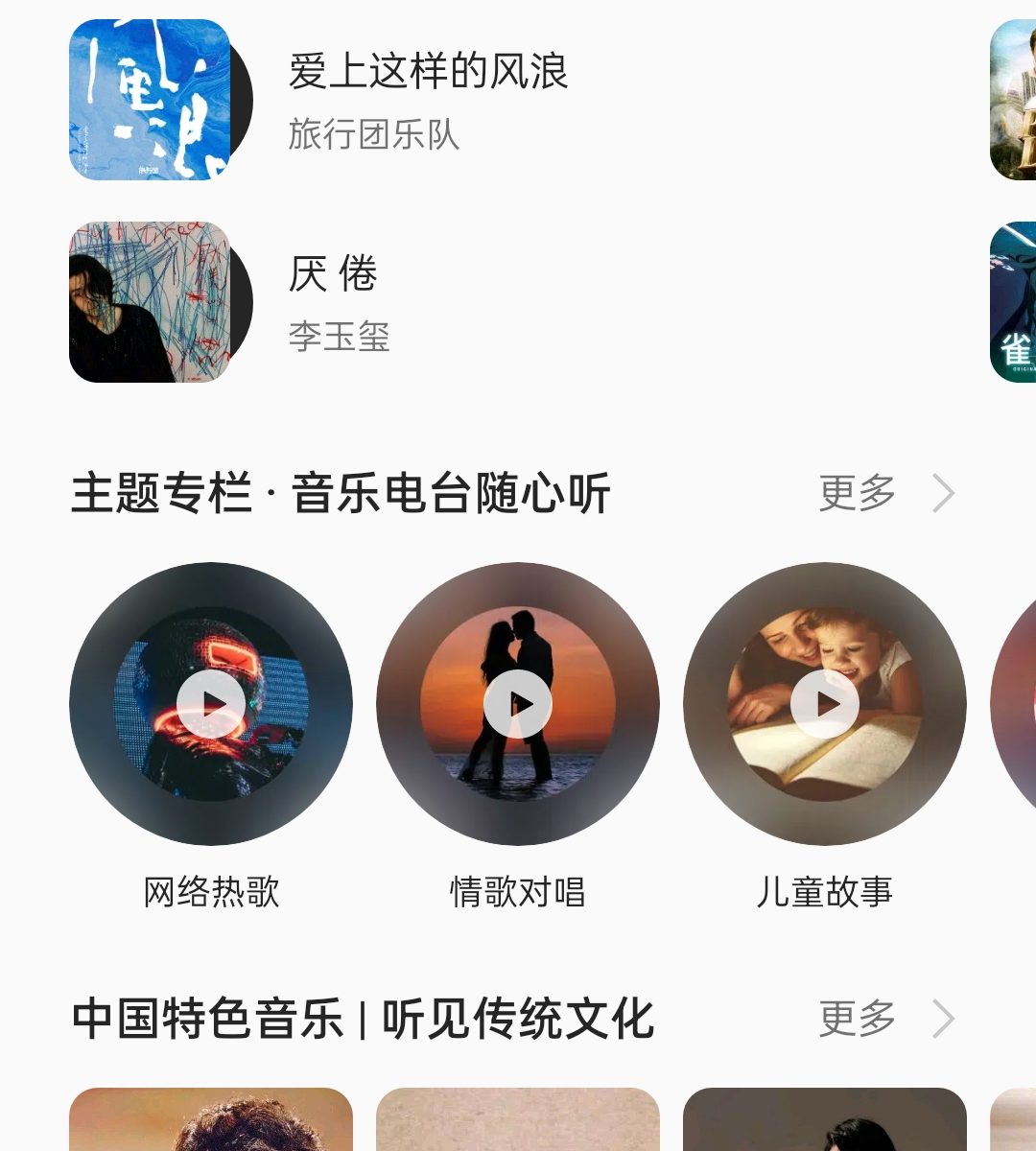Play the song 爱上这样的风浪
Image resolution: width=1036 pixels, height=1151 pixels.
(x=427, y=100)
